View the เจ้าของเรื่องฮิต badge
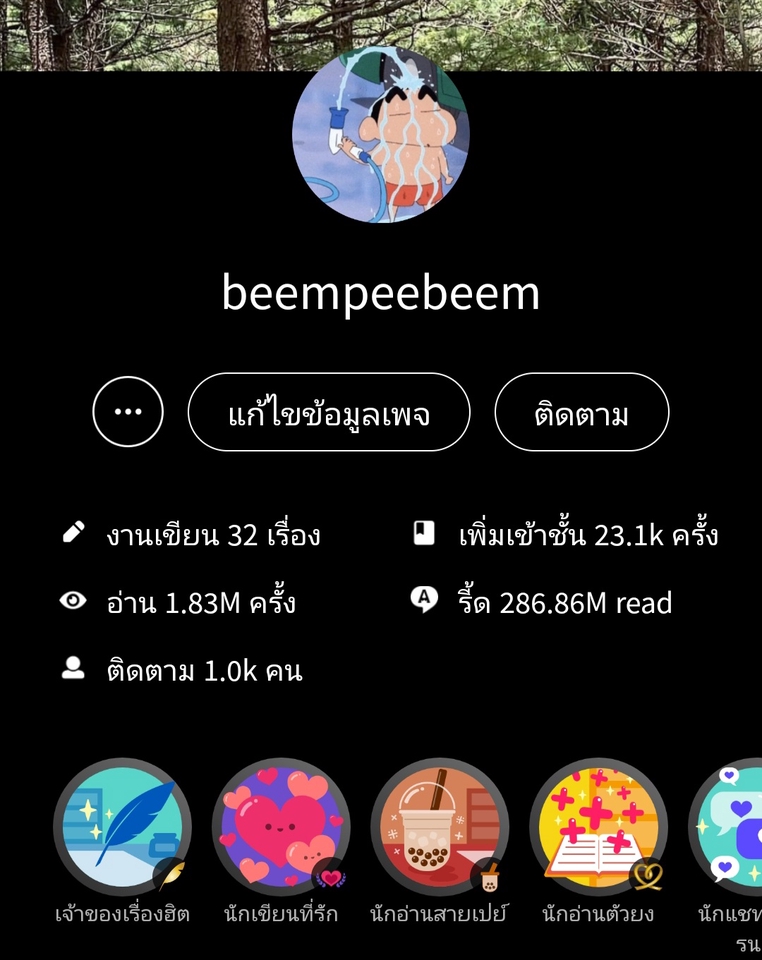The width and height of the screenshot is (762, 960). (x=122, y=826)
